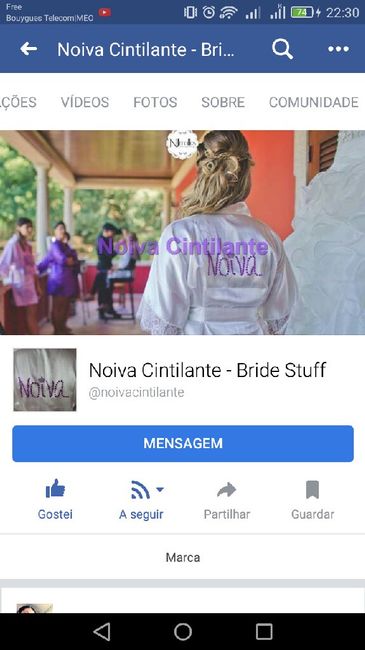Open the Sobre tab
Viewport: 365px width, 650px height.
[223, 102]
